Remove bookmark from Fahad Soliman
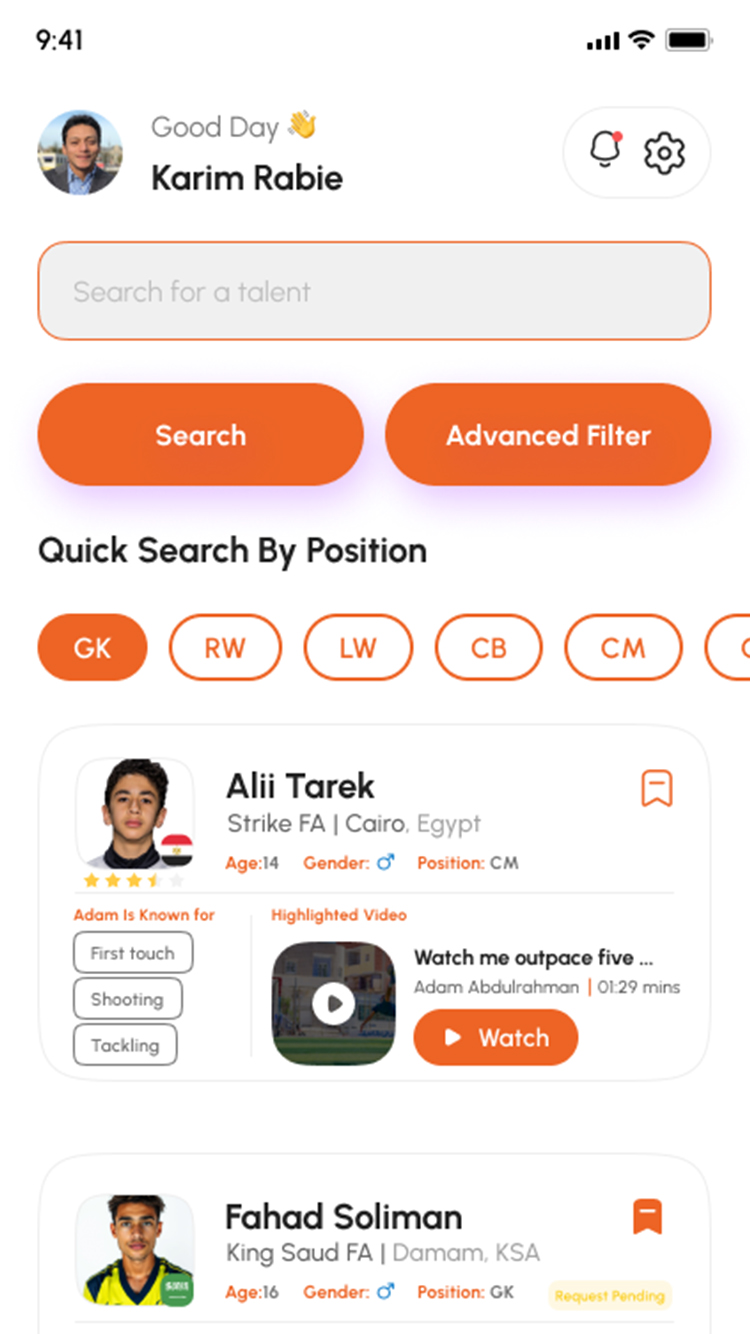 [647, 1217]
